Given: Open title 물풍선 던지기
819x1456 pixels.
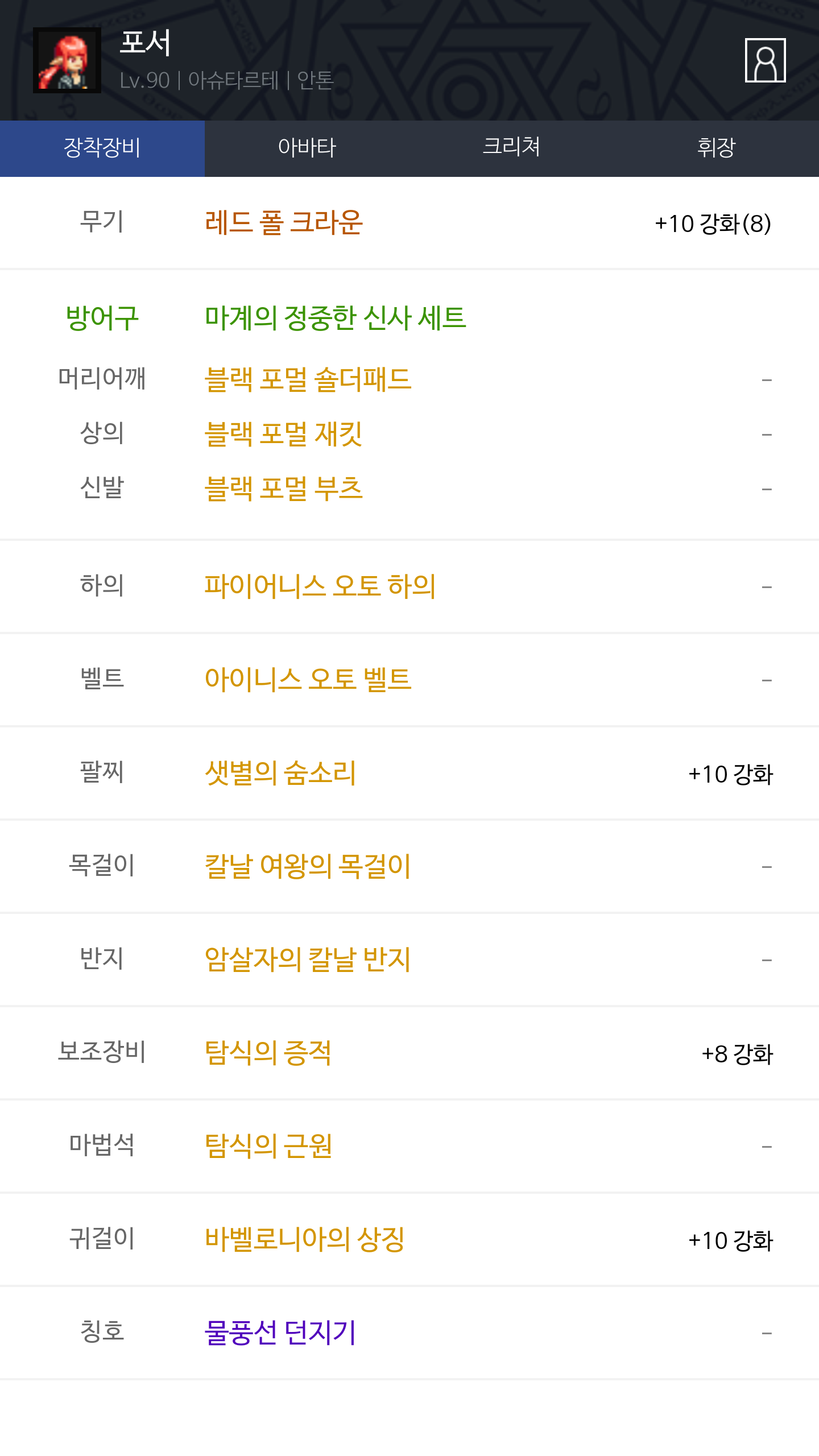Looking at the screenshot, I should point(280,1333).
